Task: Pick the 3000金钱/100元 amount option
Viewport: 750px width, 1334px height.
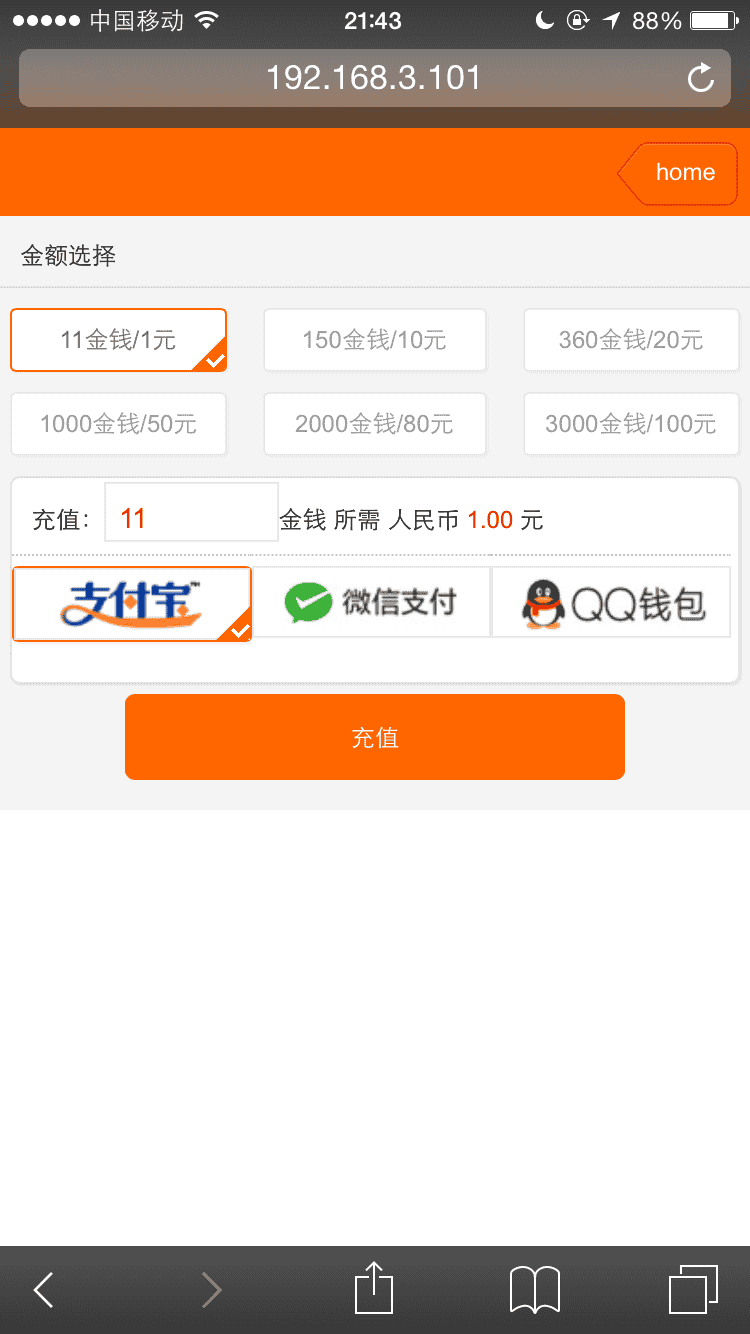Action: point(631,424)
